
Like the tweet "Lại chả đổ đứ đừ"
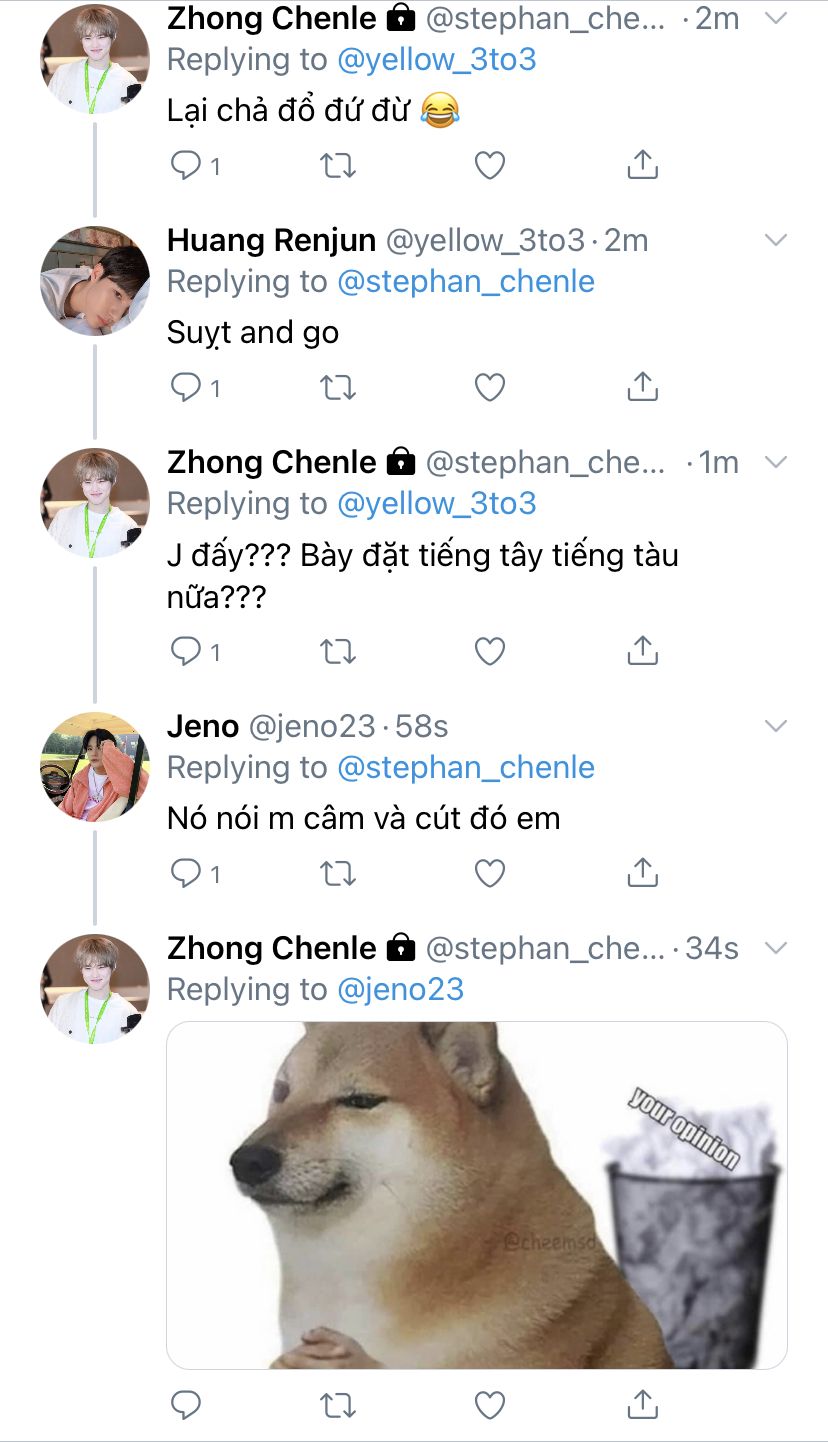click(x=489, y=165)
